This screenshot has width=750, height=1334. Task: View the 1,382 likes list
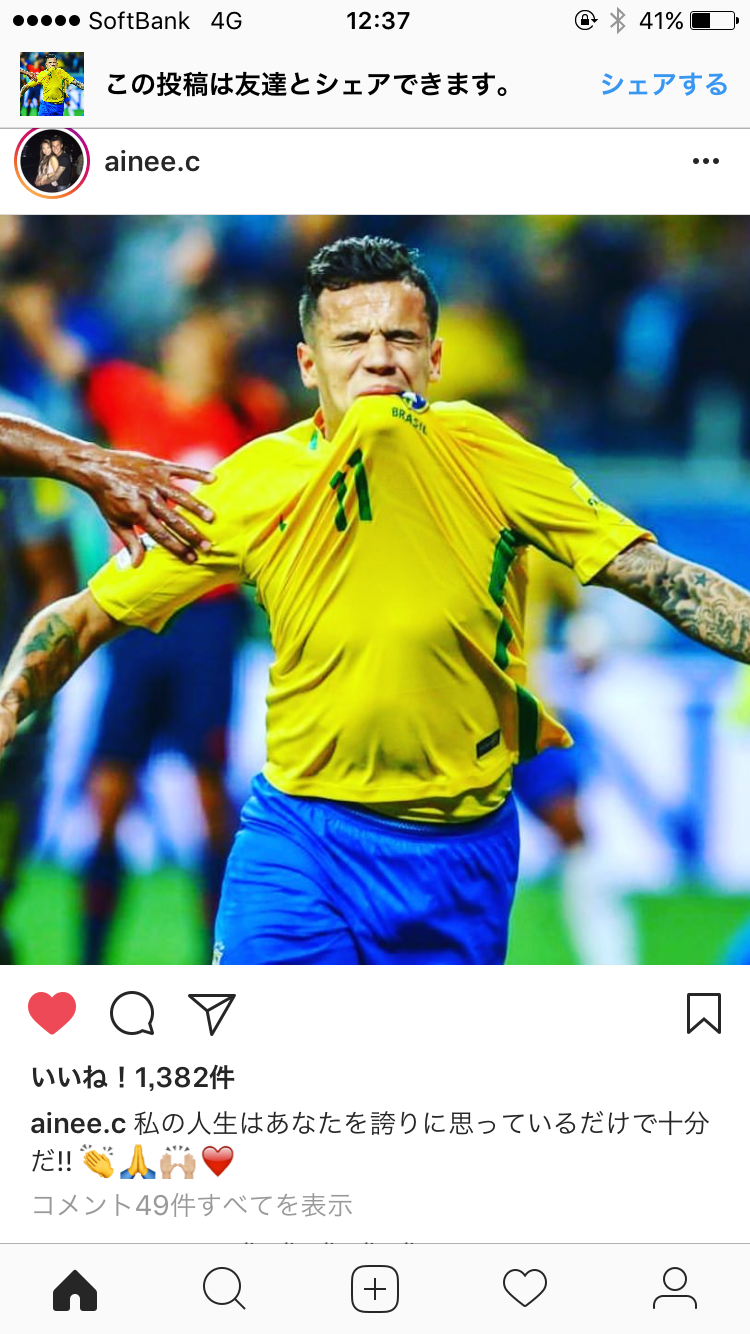click(x=133, y=1077)
